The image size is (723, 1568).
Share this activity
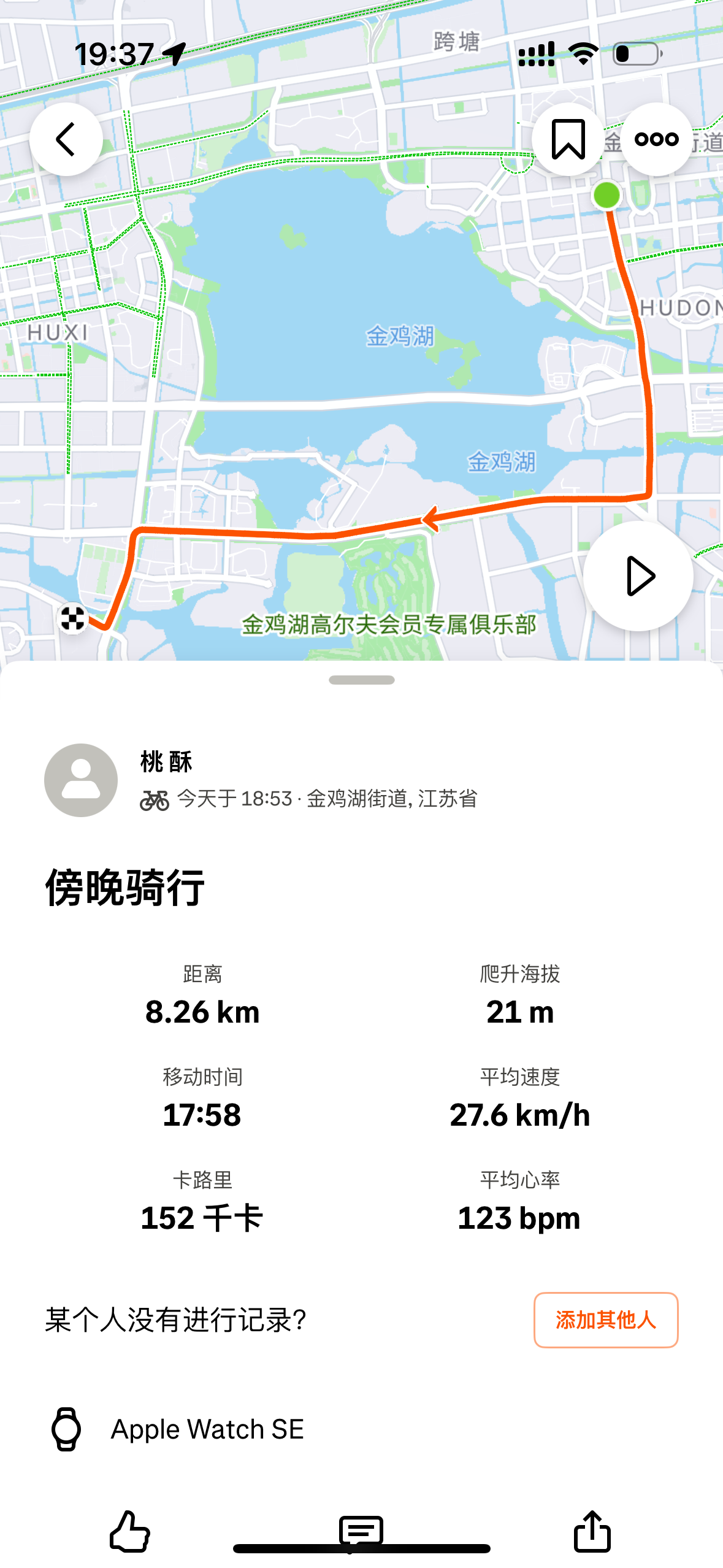[x=592, y=1531]
